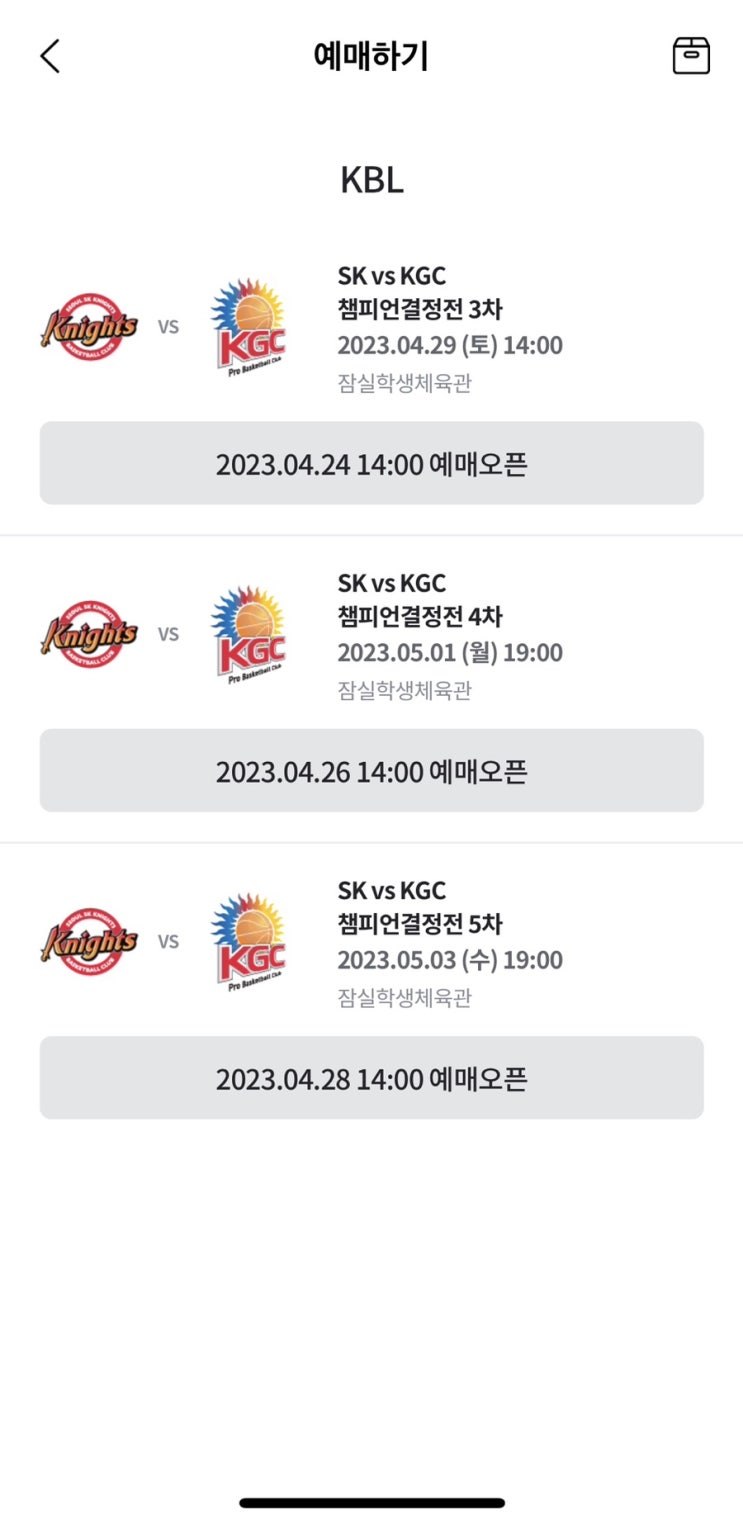The width and height of the screenshot is (743, 1524).
Task: Open the gift box icon at top right
Action: coord(691,57)
